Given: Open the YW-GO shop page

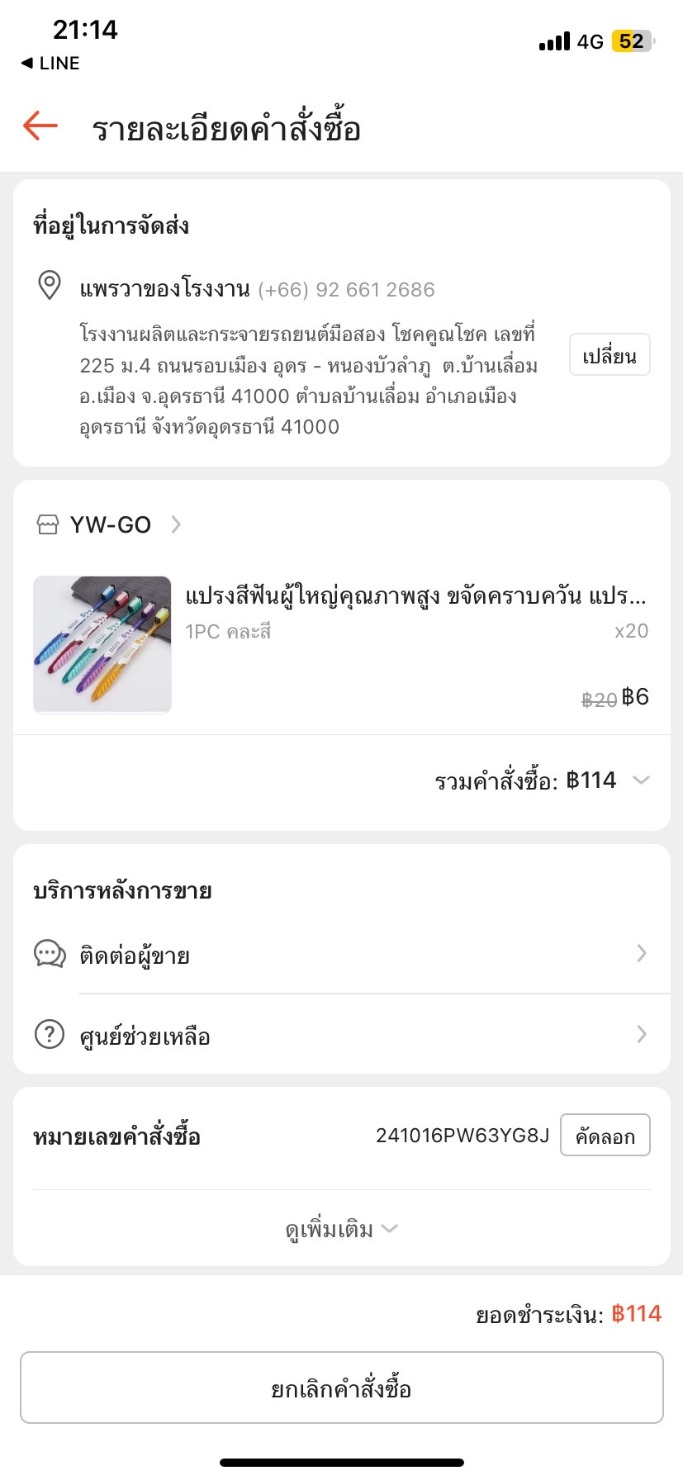Looking at the screenshot, I should click(x=110, y=524).
